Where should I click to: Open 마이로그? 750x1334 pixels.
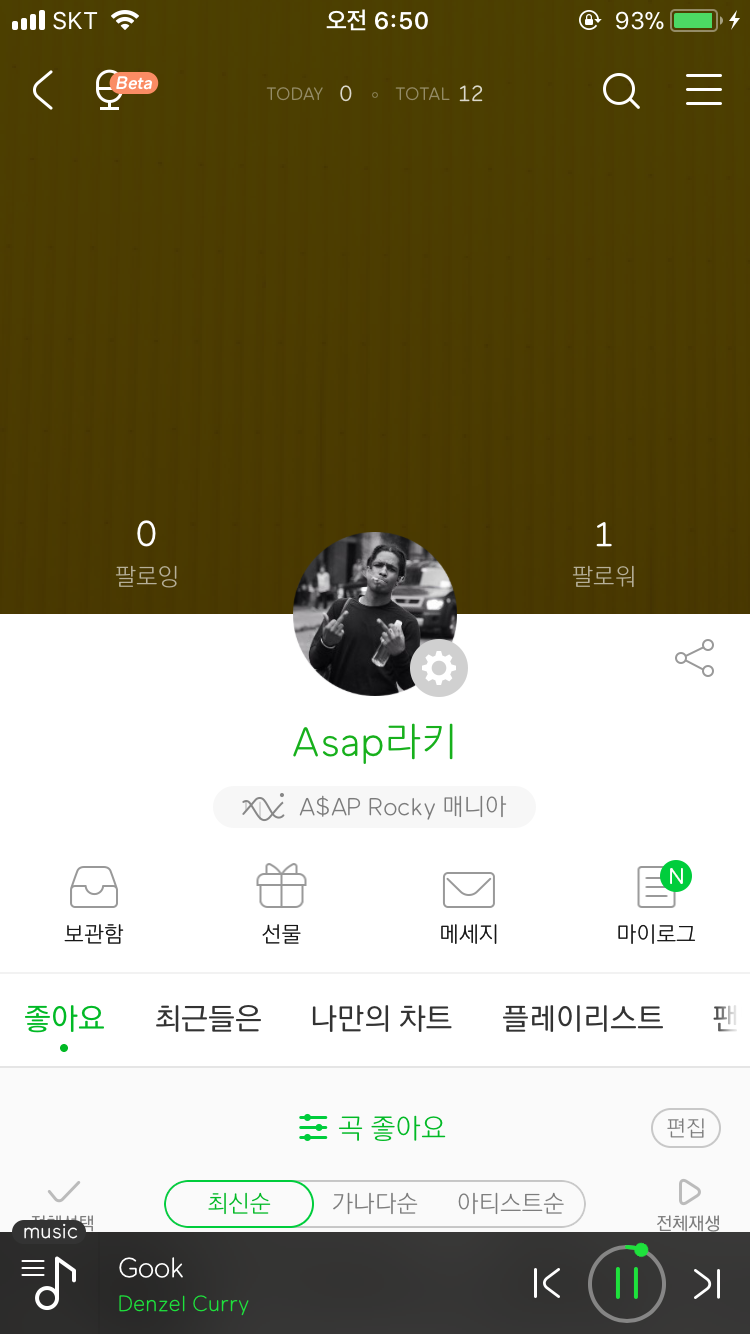click(x=656, y=905)
